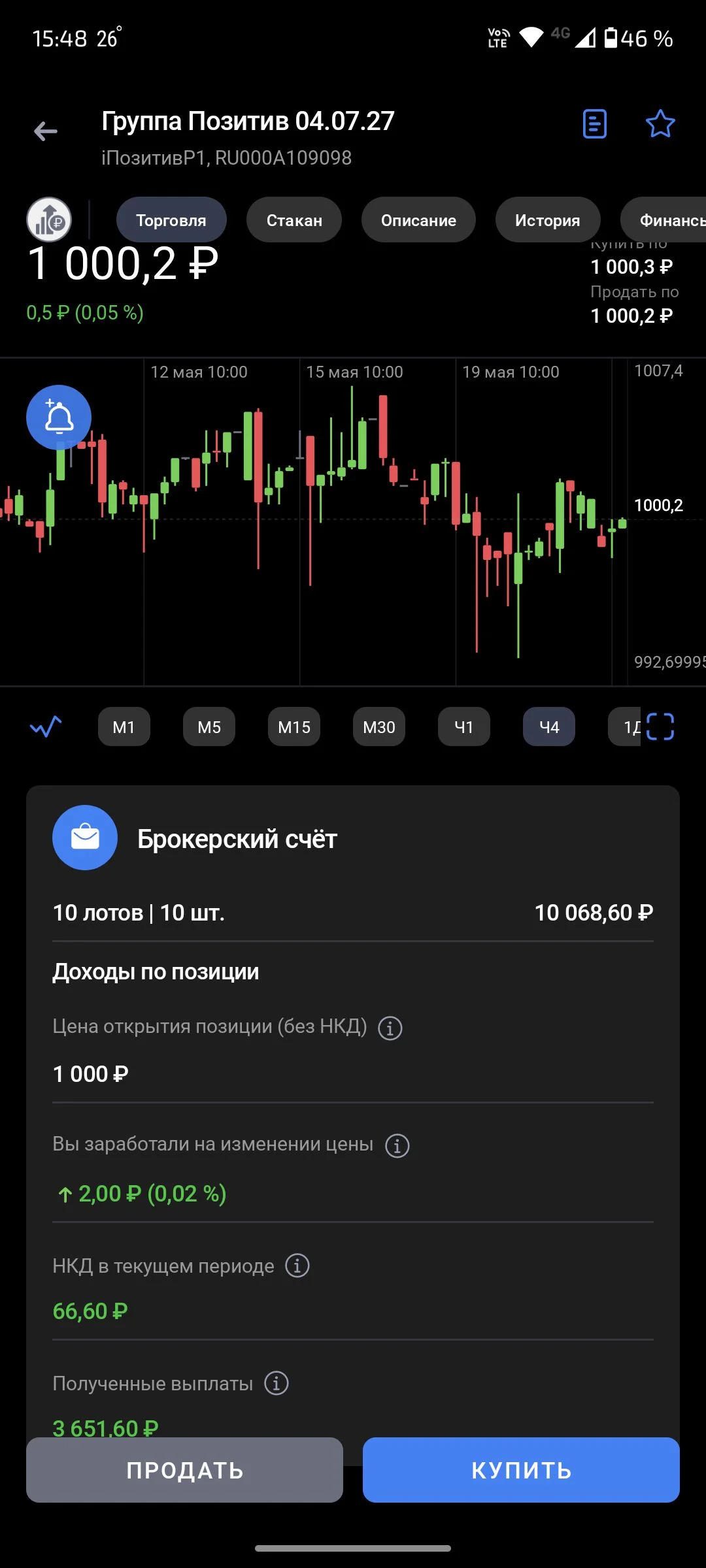
Task: Select the Торговля tab
Action: point(171,220)
